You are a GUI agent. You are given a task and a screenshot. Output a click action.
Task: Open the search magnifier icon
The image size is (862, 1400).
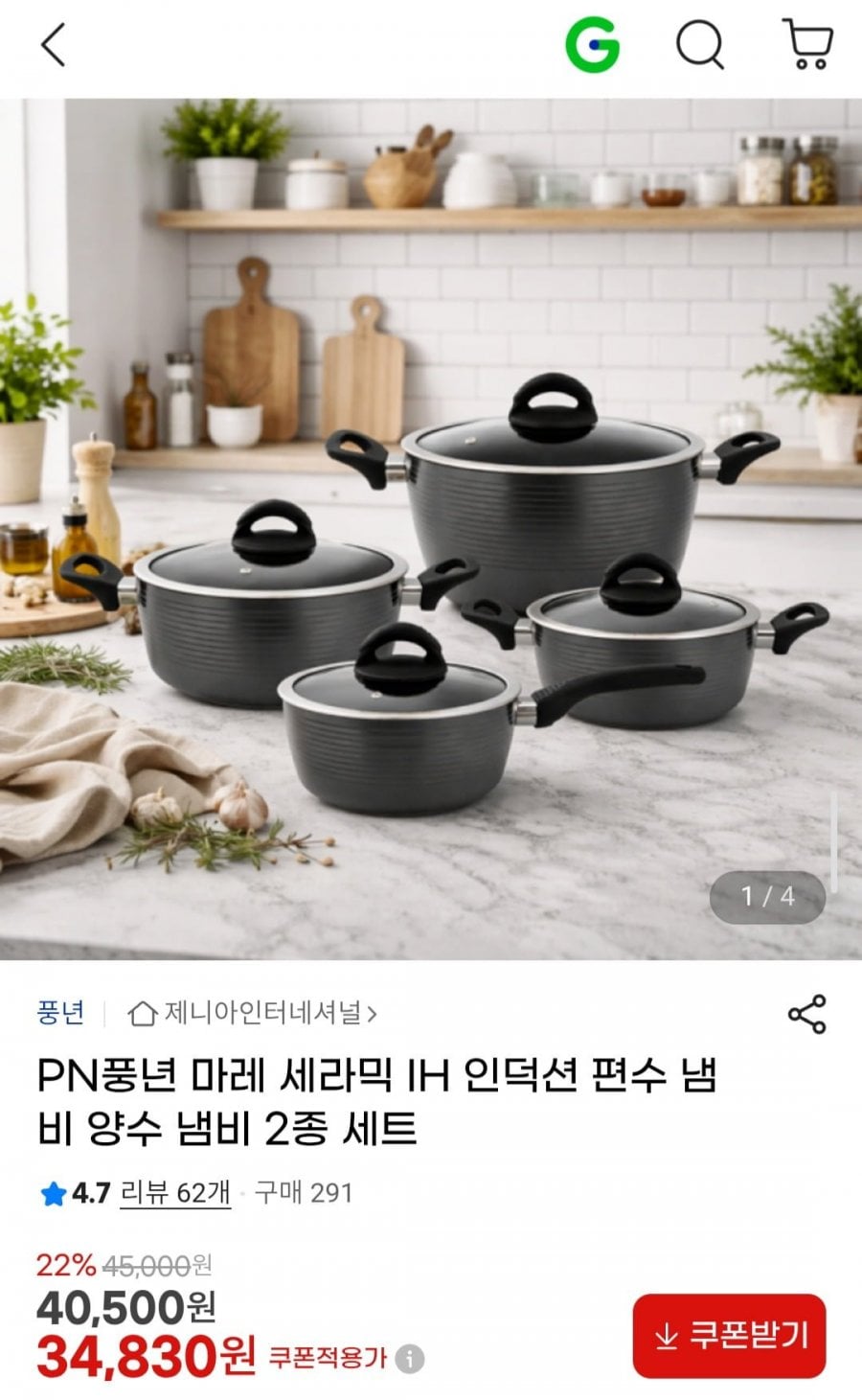[700, 45]
